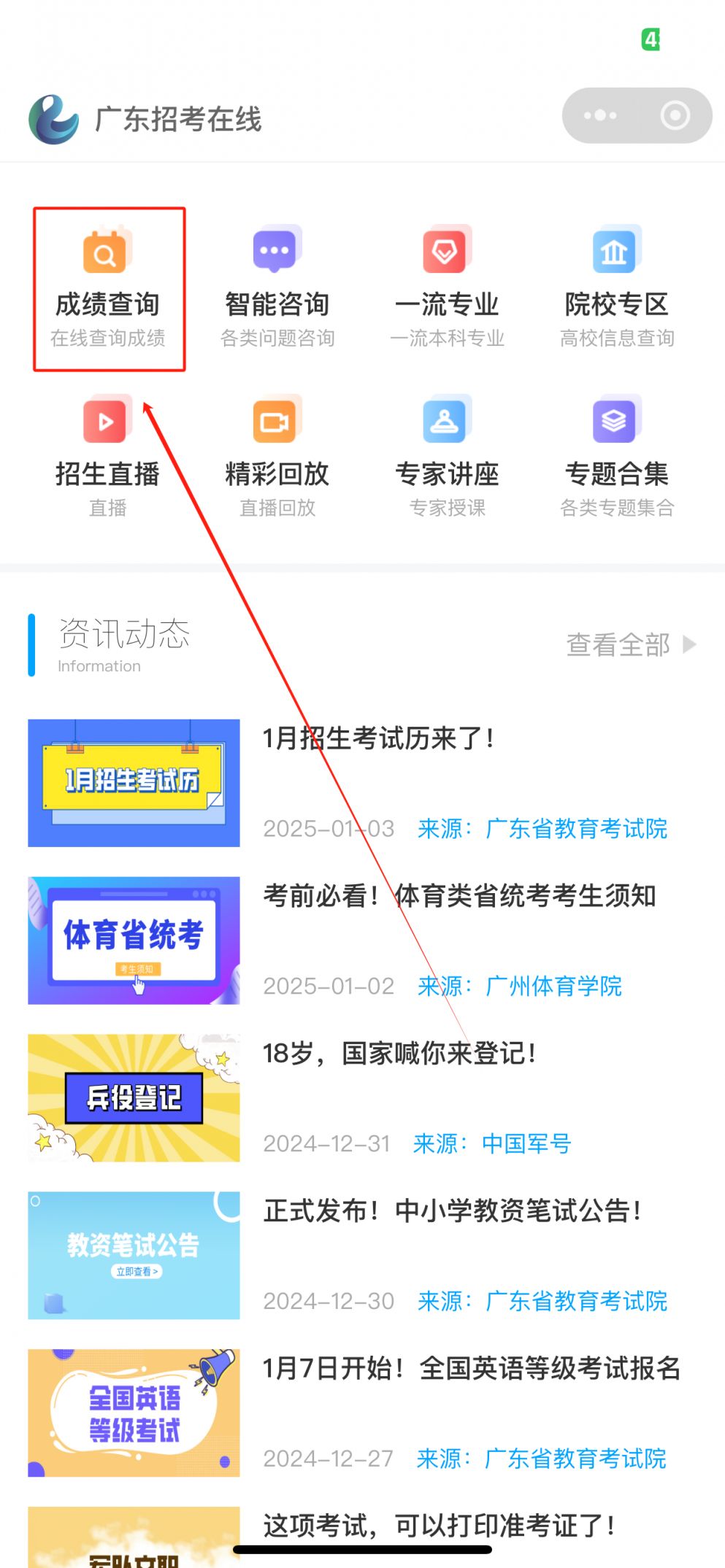Open 成绩查询 score lookup

[x=108, y=288]
